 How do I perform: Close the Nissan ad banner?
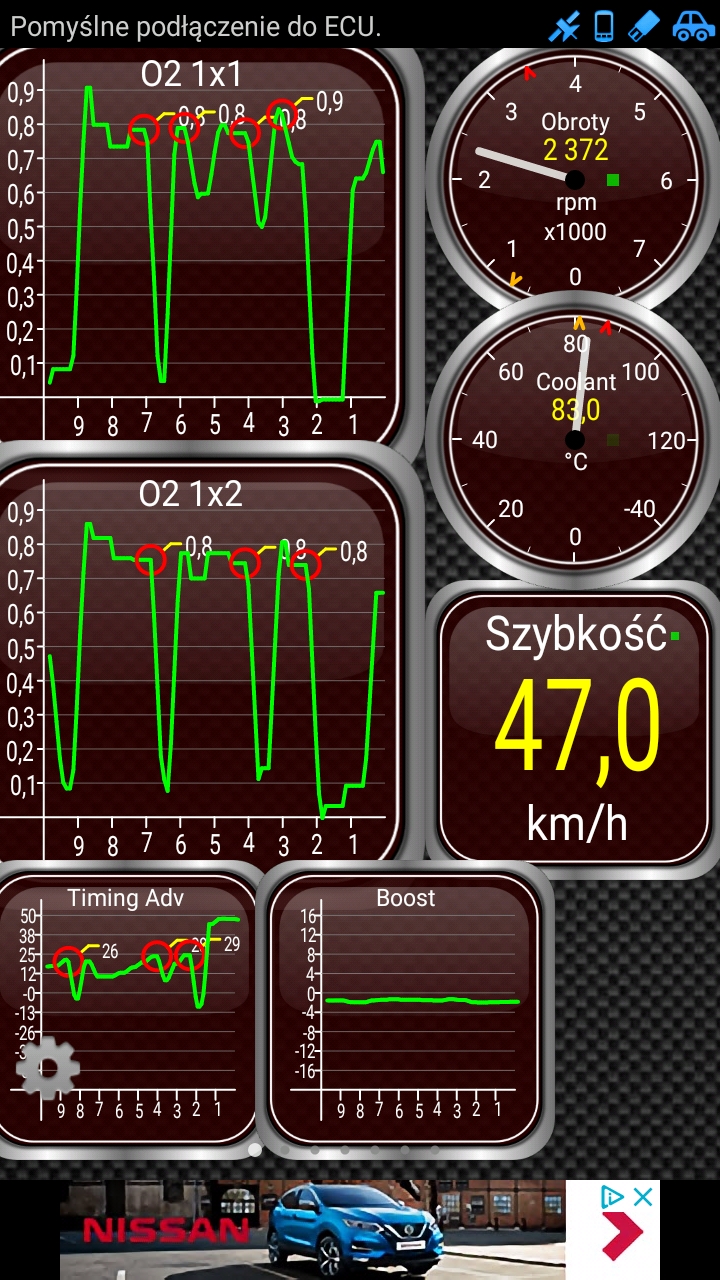click(644, 1196)
